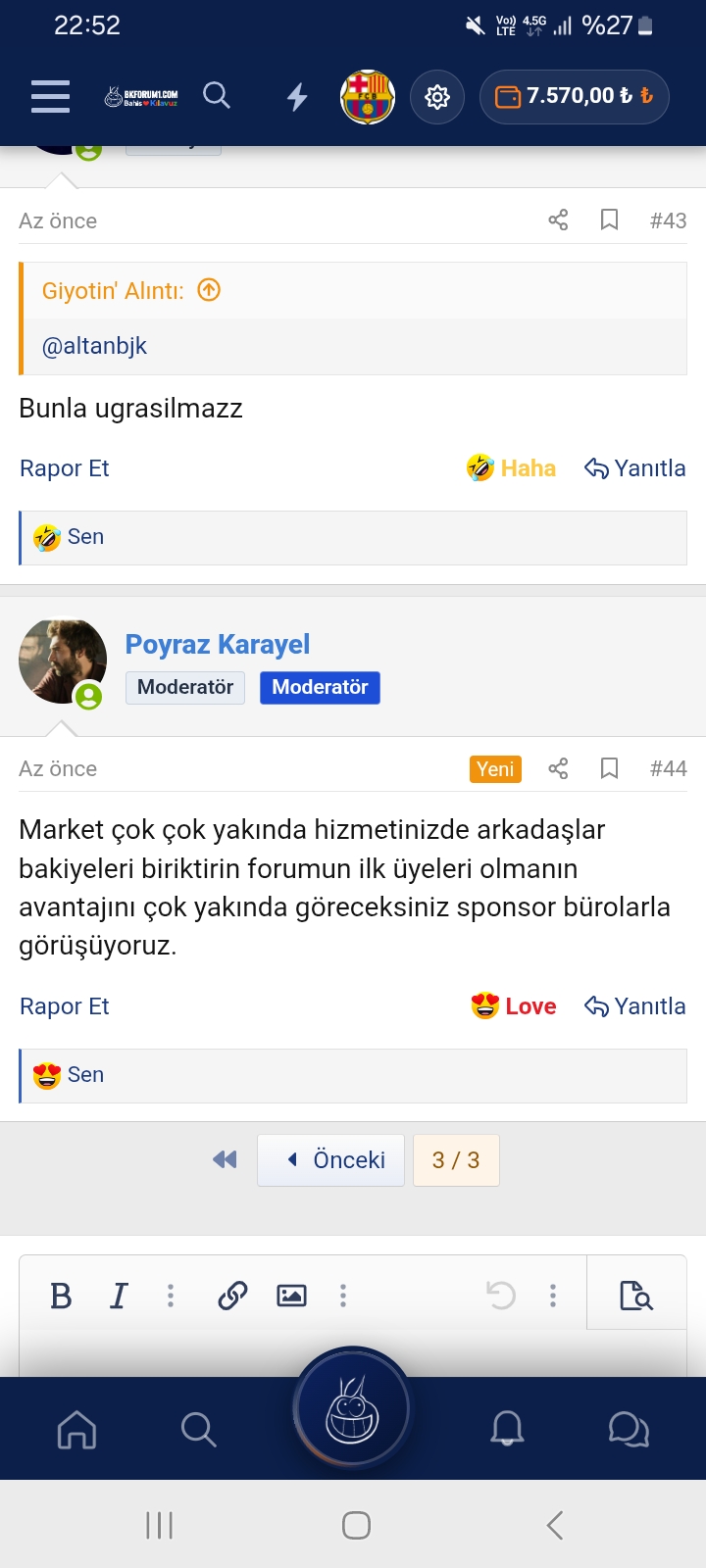This screenshot has height=1568, width=706.
Task: Open the Barcelona avatar account menu
Action: pyautogui.click(x=368, y=96)
